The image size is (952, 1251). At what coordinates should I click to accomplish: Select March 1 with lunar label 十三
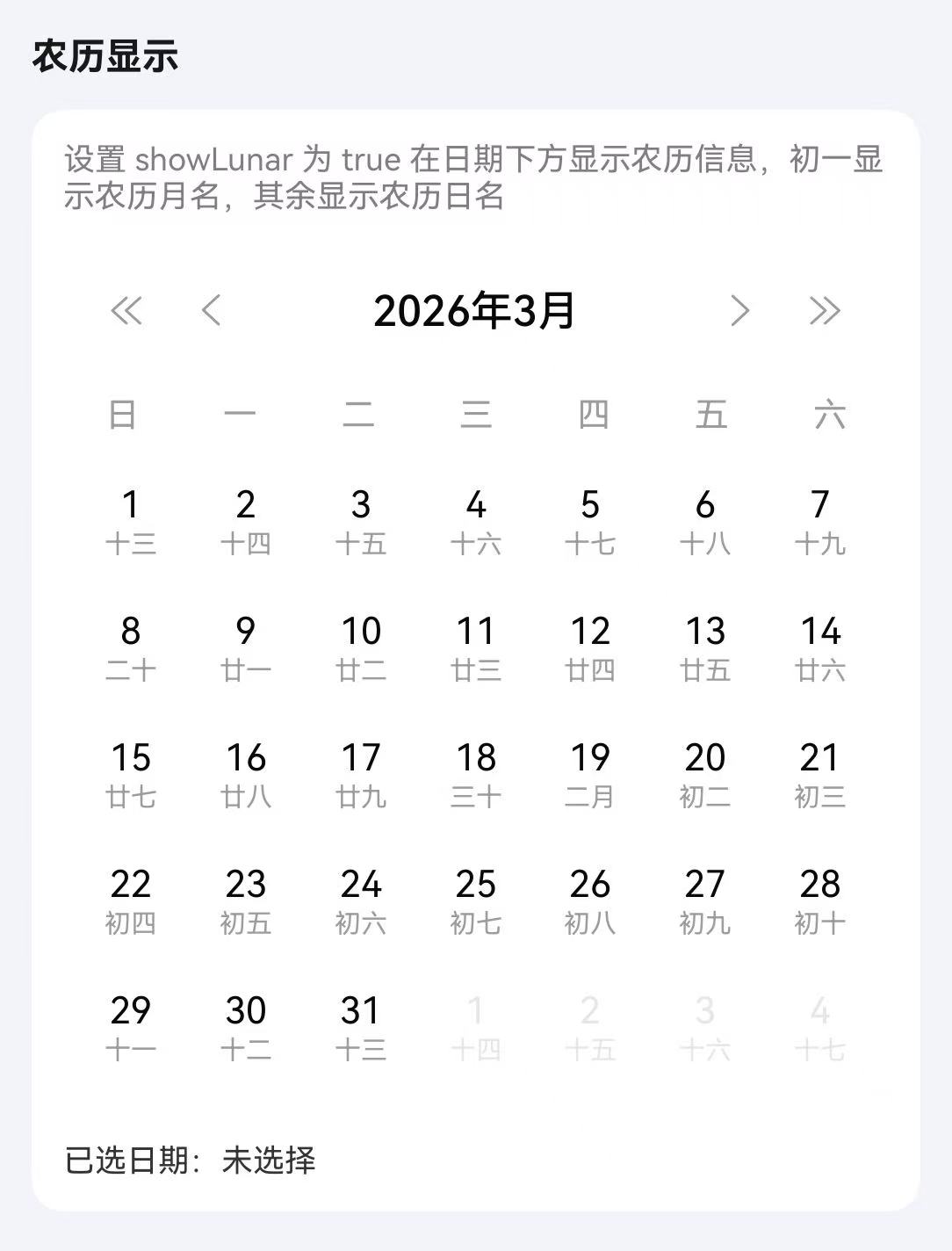click(x=131, y=523)
